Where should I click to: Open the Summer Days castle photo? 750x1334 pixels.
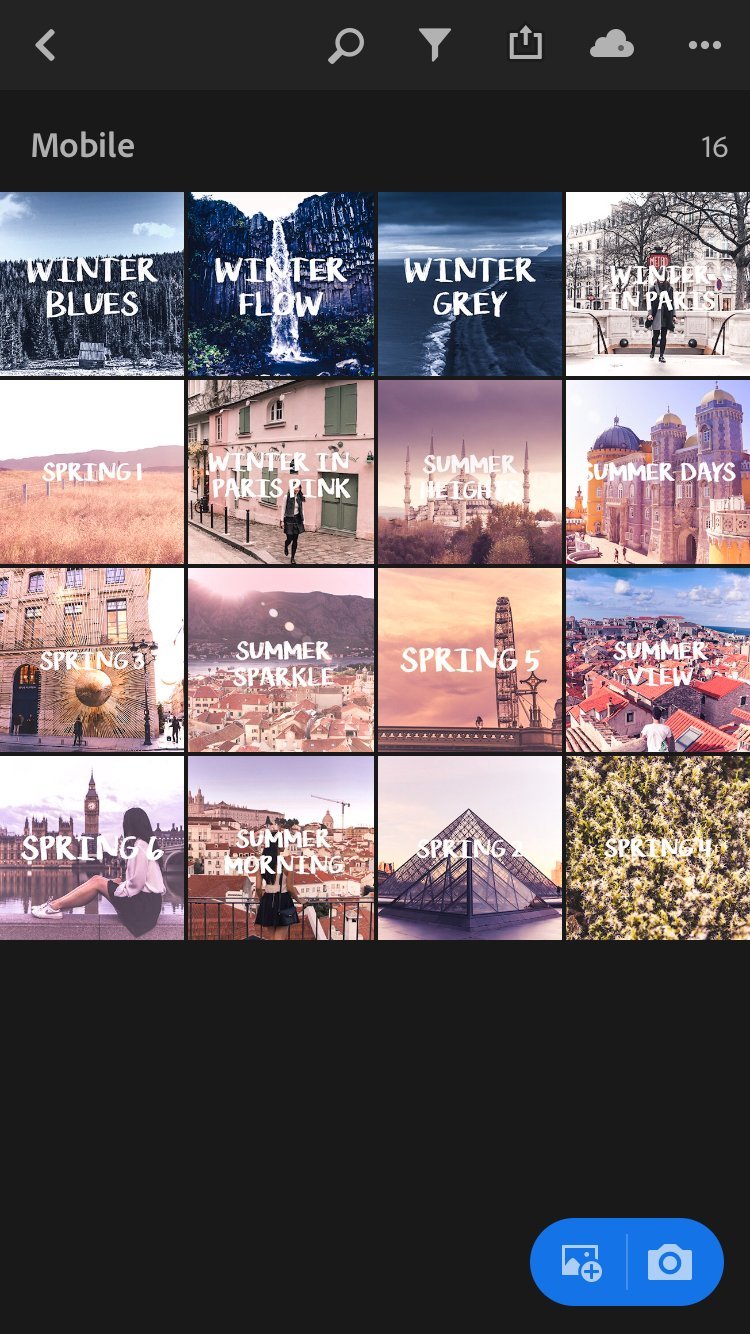tap(658, 472)
